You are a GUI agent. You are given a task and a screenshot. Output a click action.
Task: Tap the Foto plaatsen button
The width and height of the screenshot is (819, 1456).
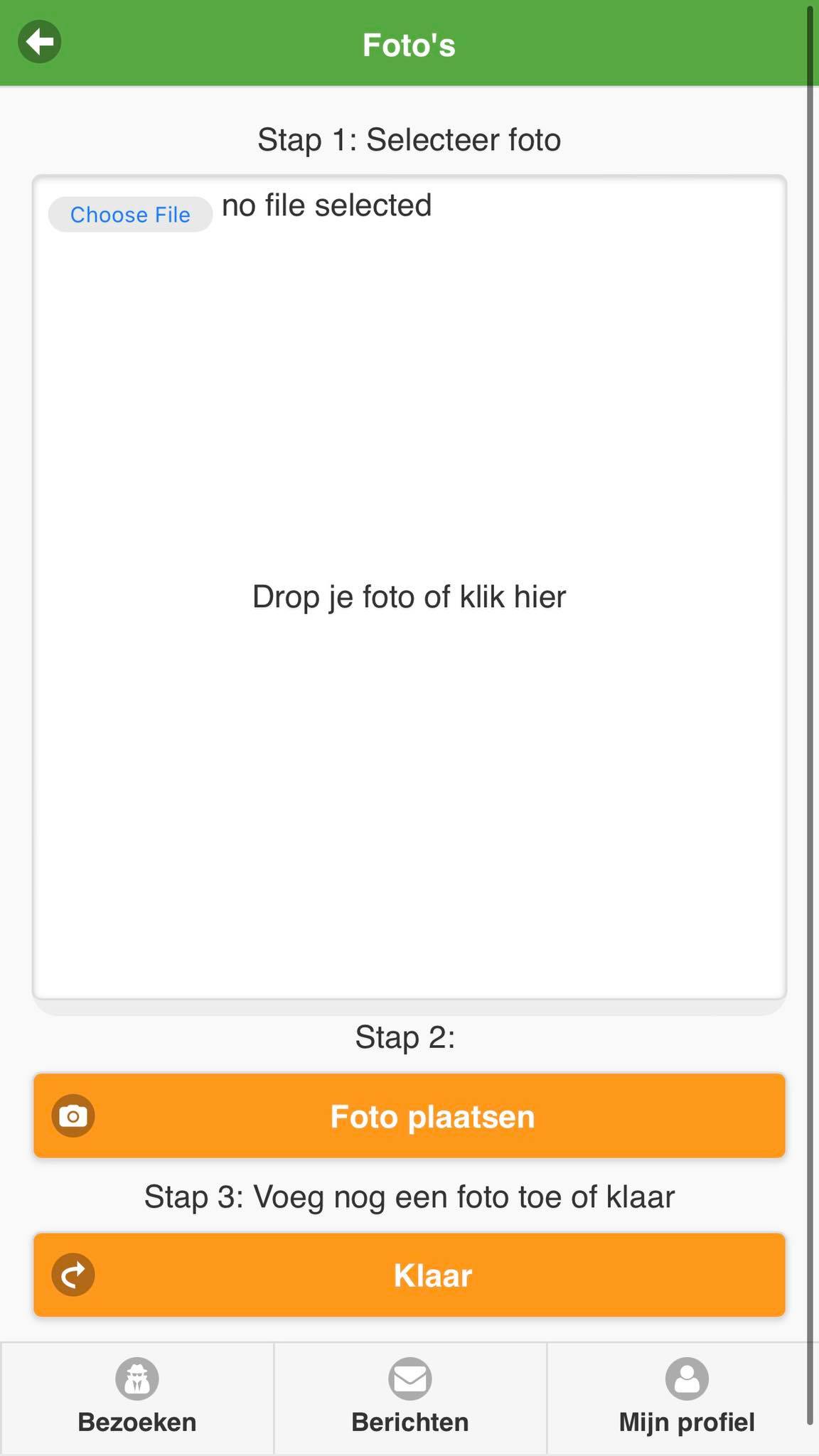[x=409, y=1115]
